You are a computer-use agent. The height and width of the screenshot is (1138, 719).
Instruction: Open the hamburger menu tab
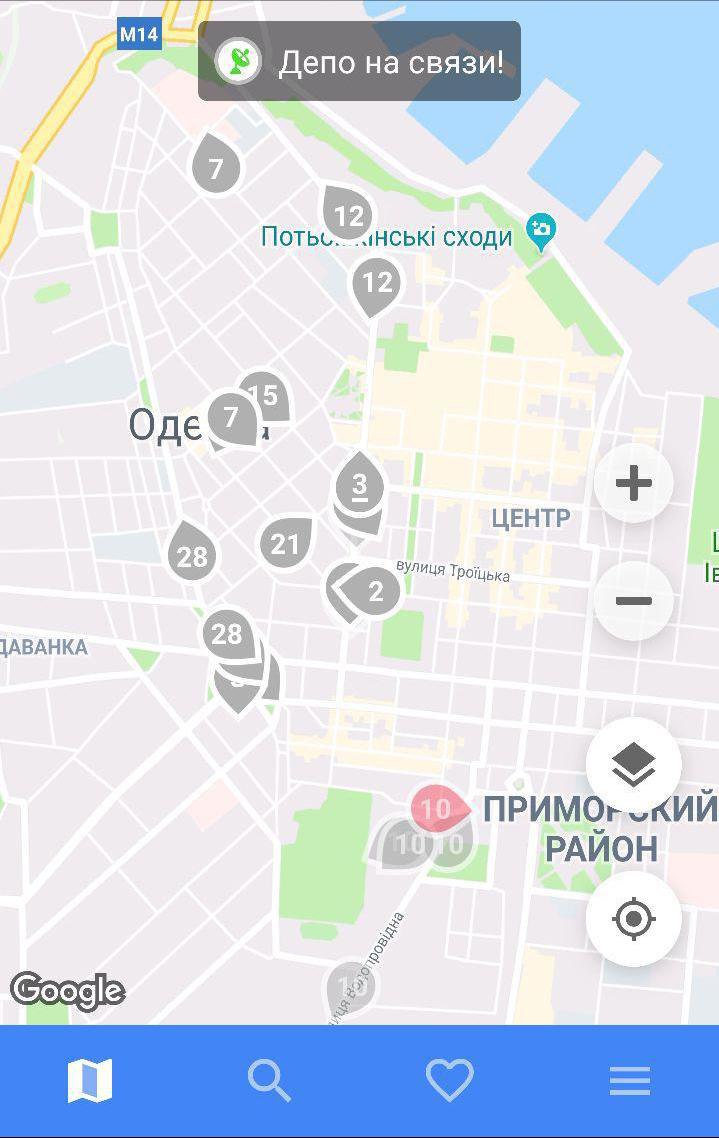tap(630, 1081)
